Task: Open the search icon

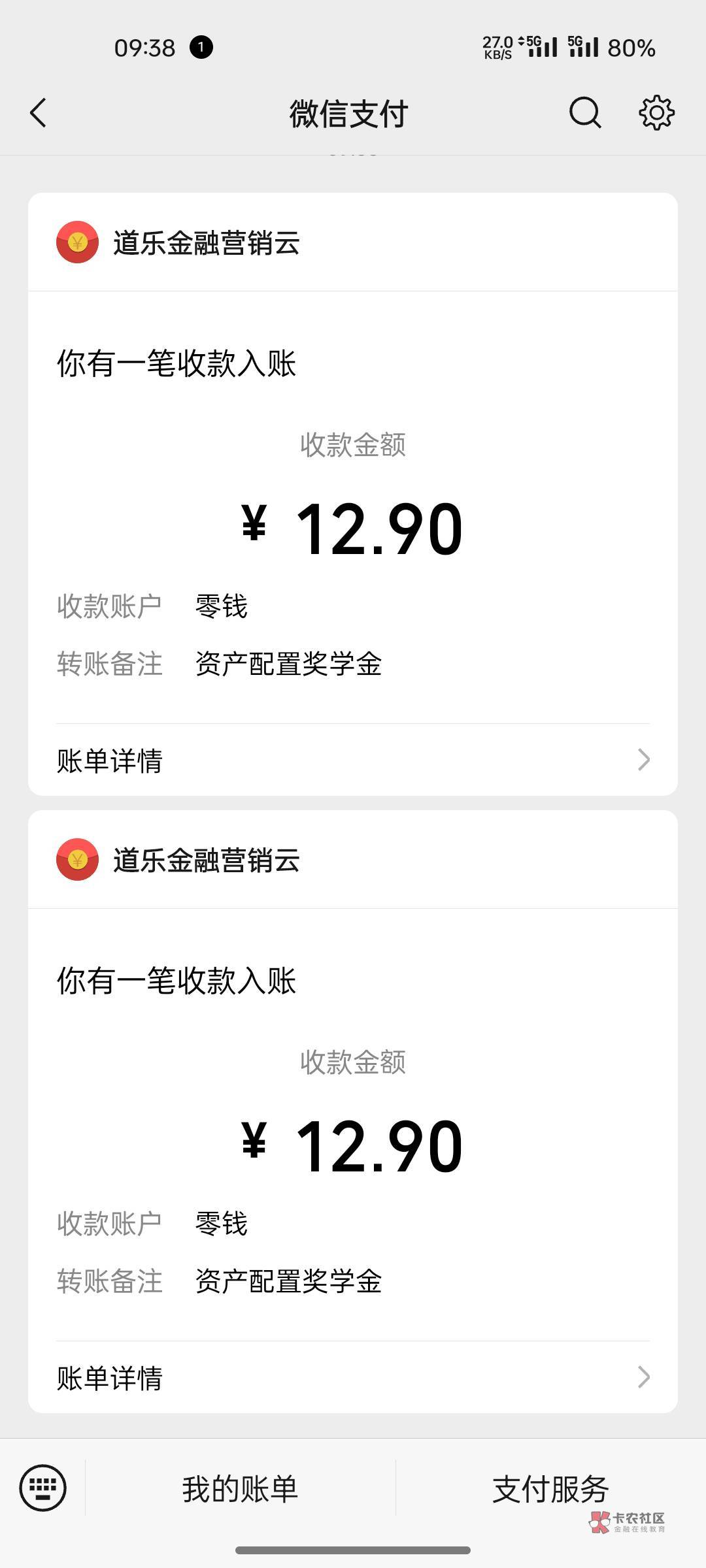Action: [584, 113]
